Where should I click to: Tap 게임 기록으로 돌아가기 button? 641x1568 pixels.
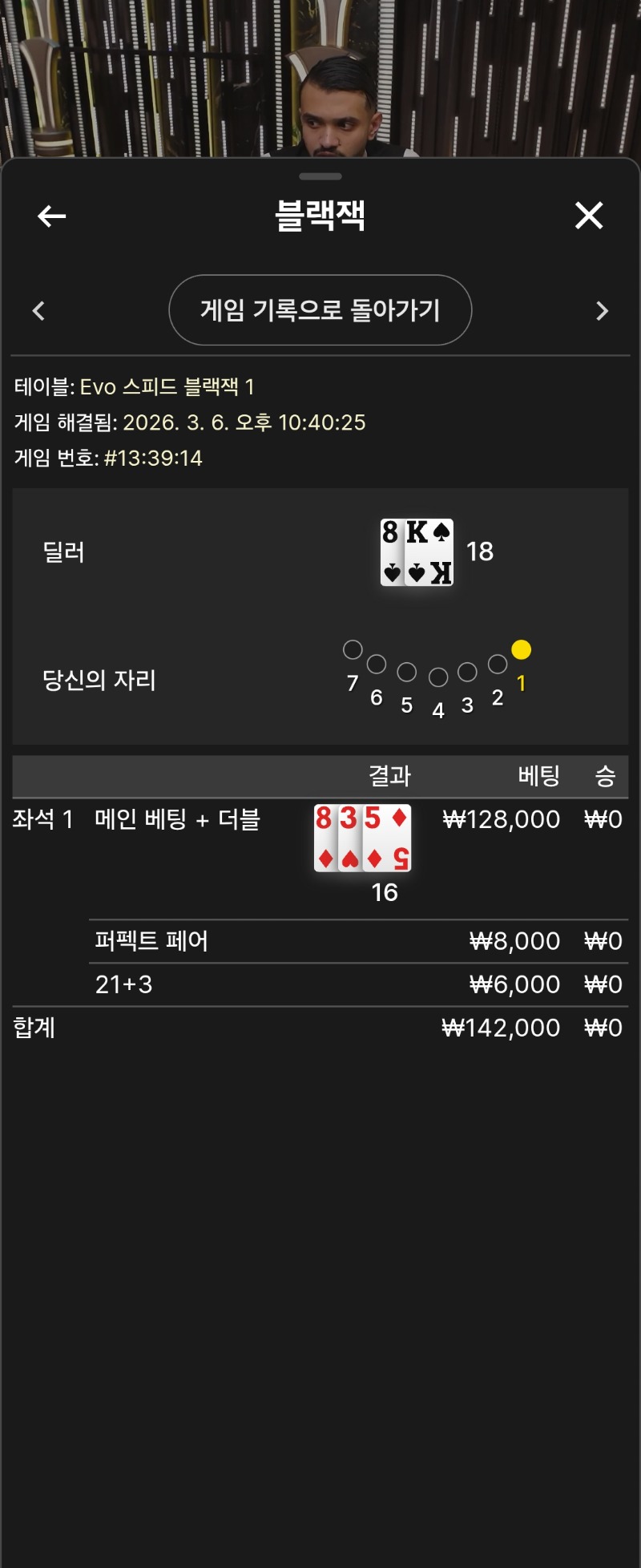[320, 310]
